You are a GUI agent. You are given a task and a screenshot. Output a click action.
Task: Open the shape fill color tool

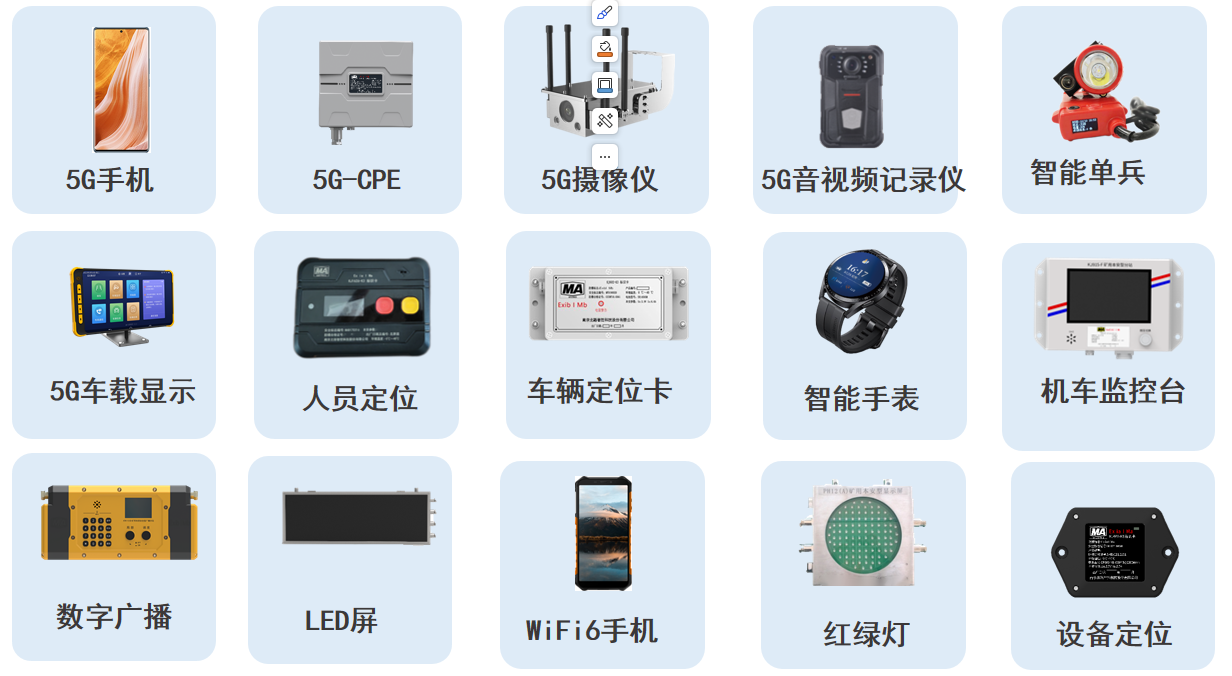pos(604,49)
